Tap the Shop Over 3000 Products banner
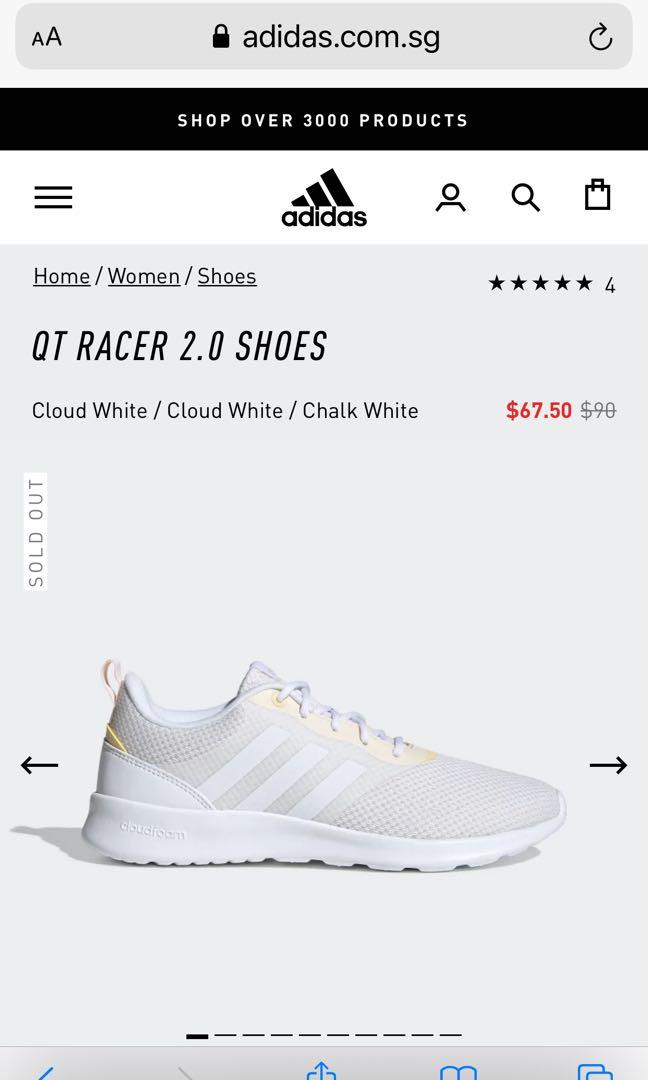The image size is (648, 1080). tap(323, 120)
